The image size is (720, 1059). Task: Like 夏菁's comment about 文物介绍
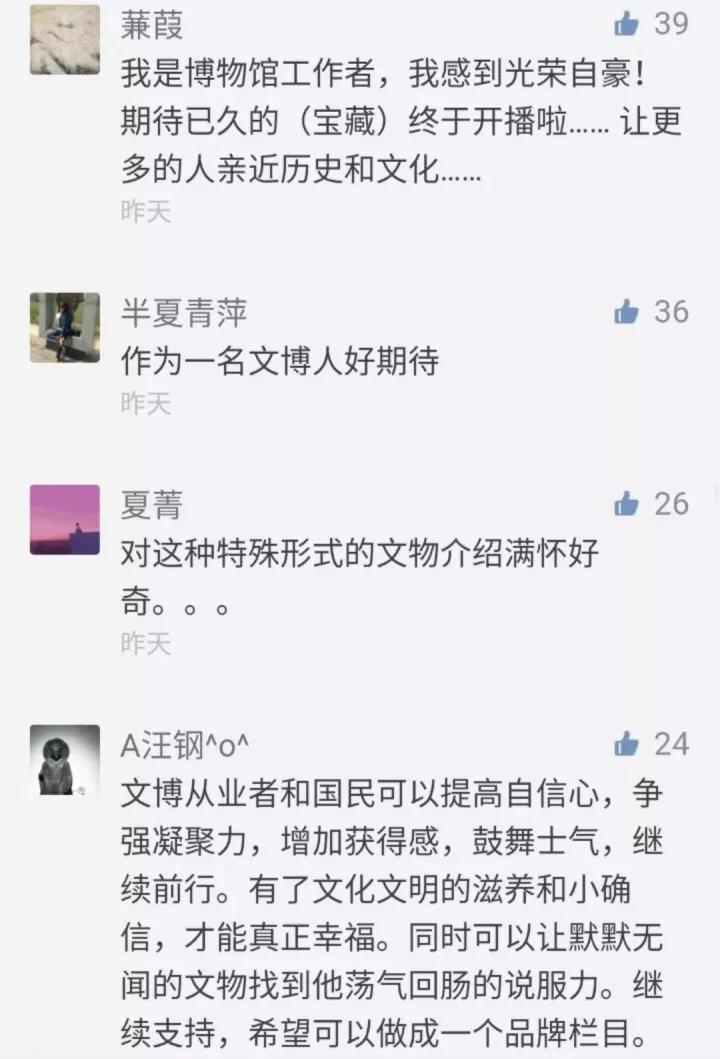(627, 503)
